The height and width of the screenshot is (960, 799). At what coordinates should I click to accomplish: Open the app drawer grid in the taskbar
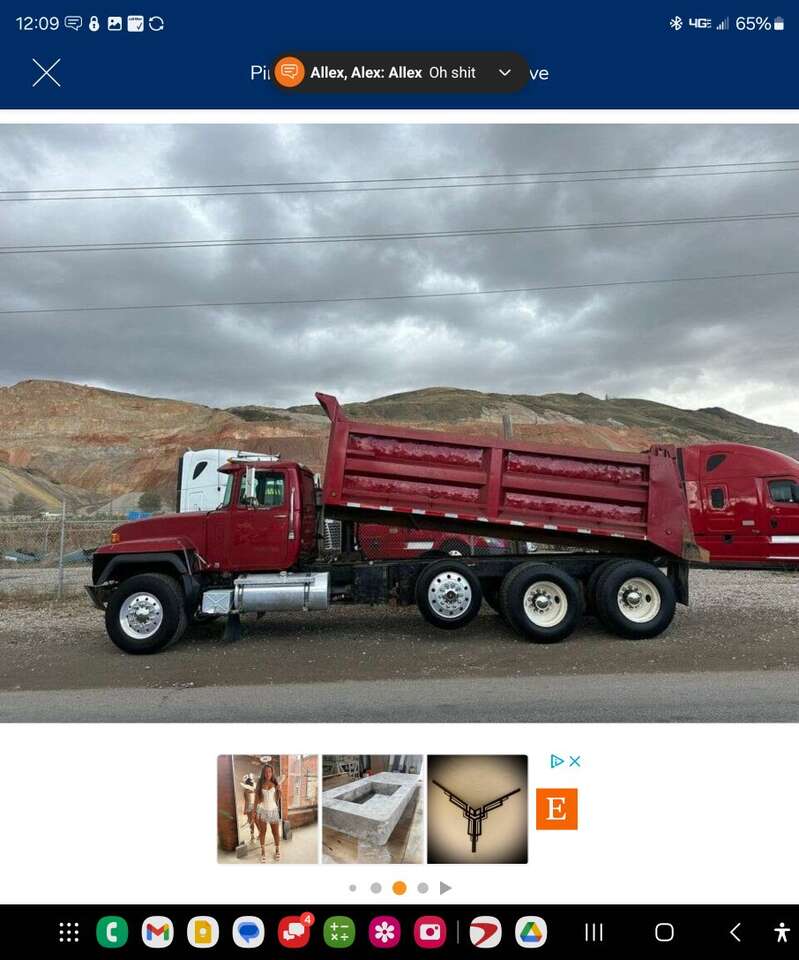tap(69, 932)
